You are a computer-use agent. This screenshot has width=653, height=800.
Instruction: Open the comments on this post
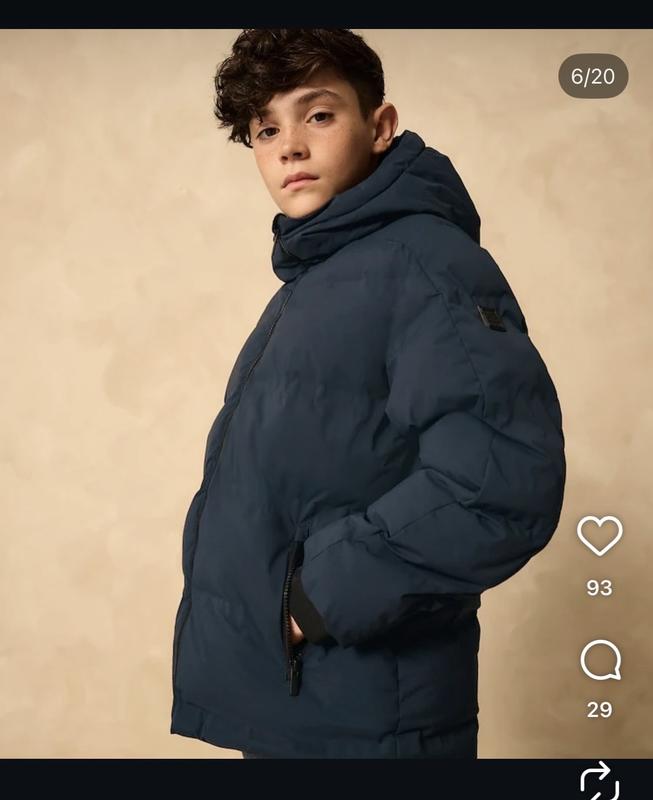[x=599, y=661]
